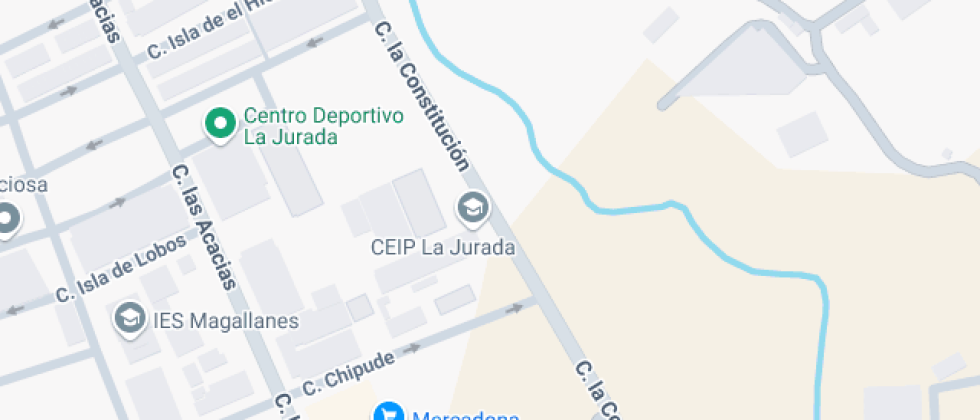Open the Centro Deportivo La Jurada marker
This screenshot has width=980, height=420.
click(x=220, y=124)
